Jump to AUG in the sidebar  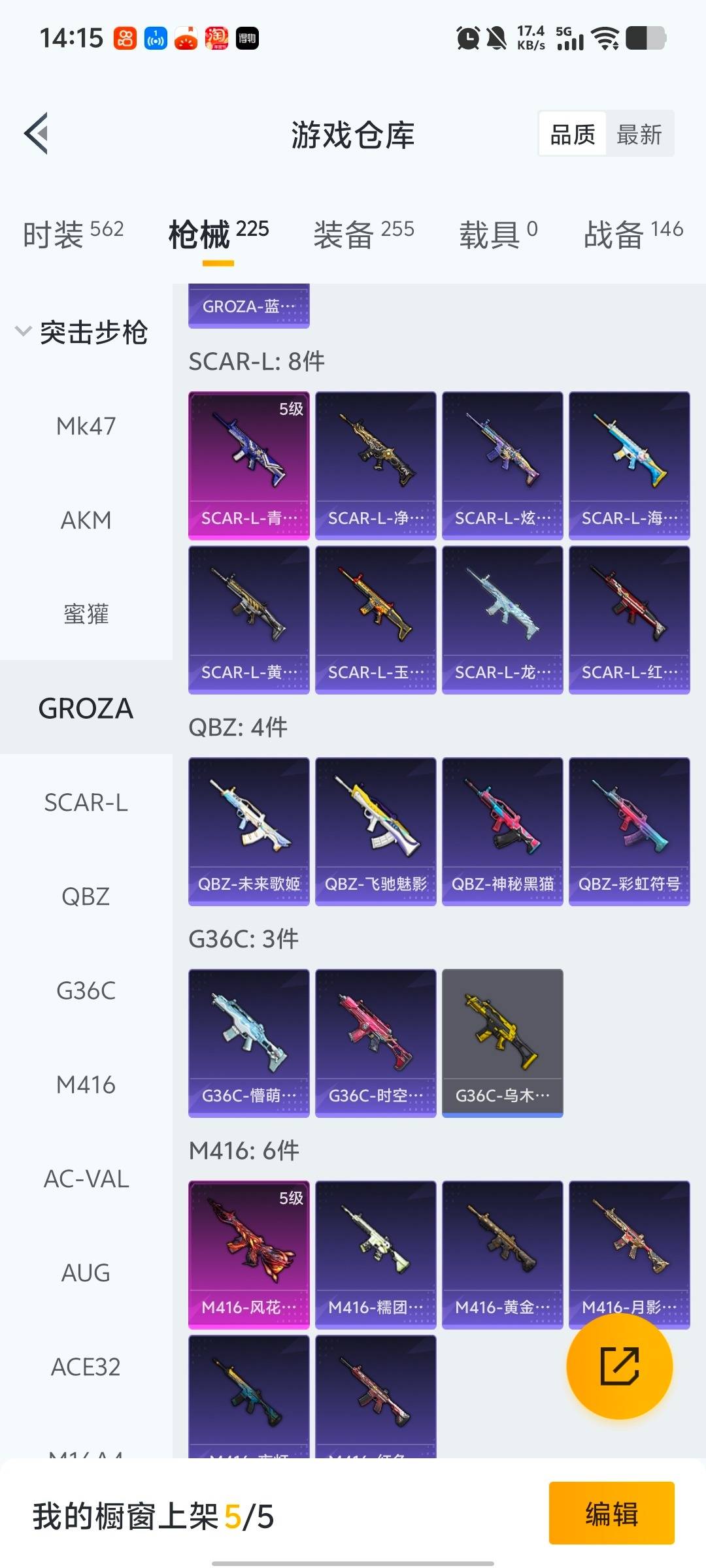tap(86, 1273)
